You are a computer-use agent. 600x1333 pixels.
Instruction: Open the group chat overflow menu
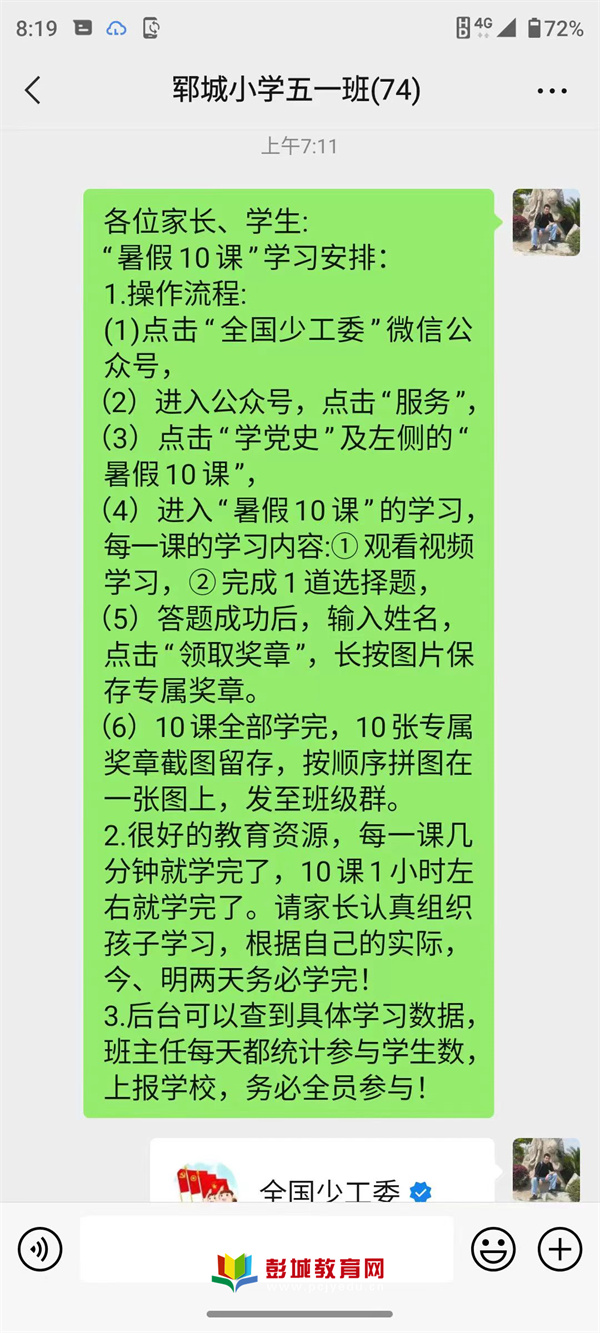coord(552,91)
